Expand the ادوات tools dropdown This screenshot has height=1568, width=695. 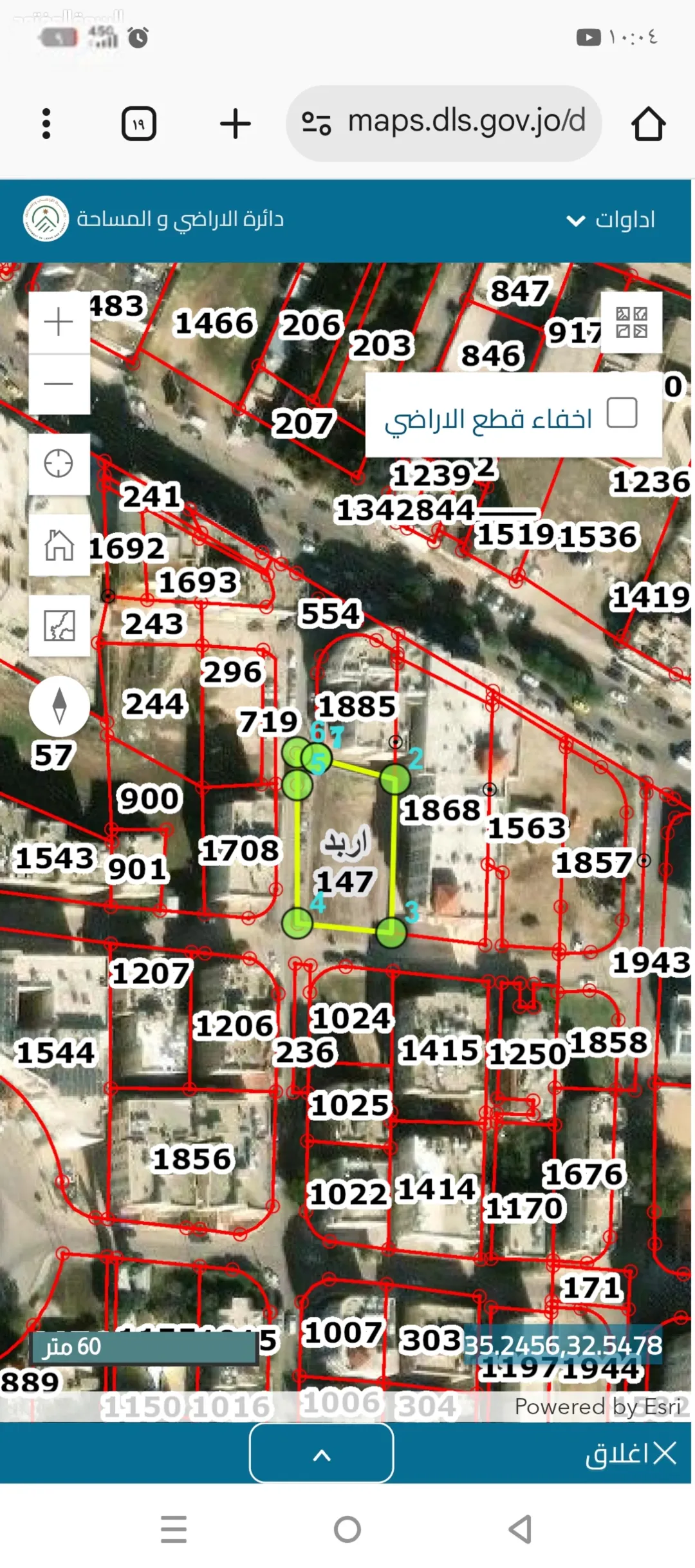point(610,220)
